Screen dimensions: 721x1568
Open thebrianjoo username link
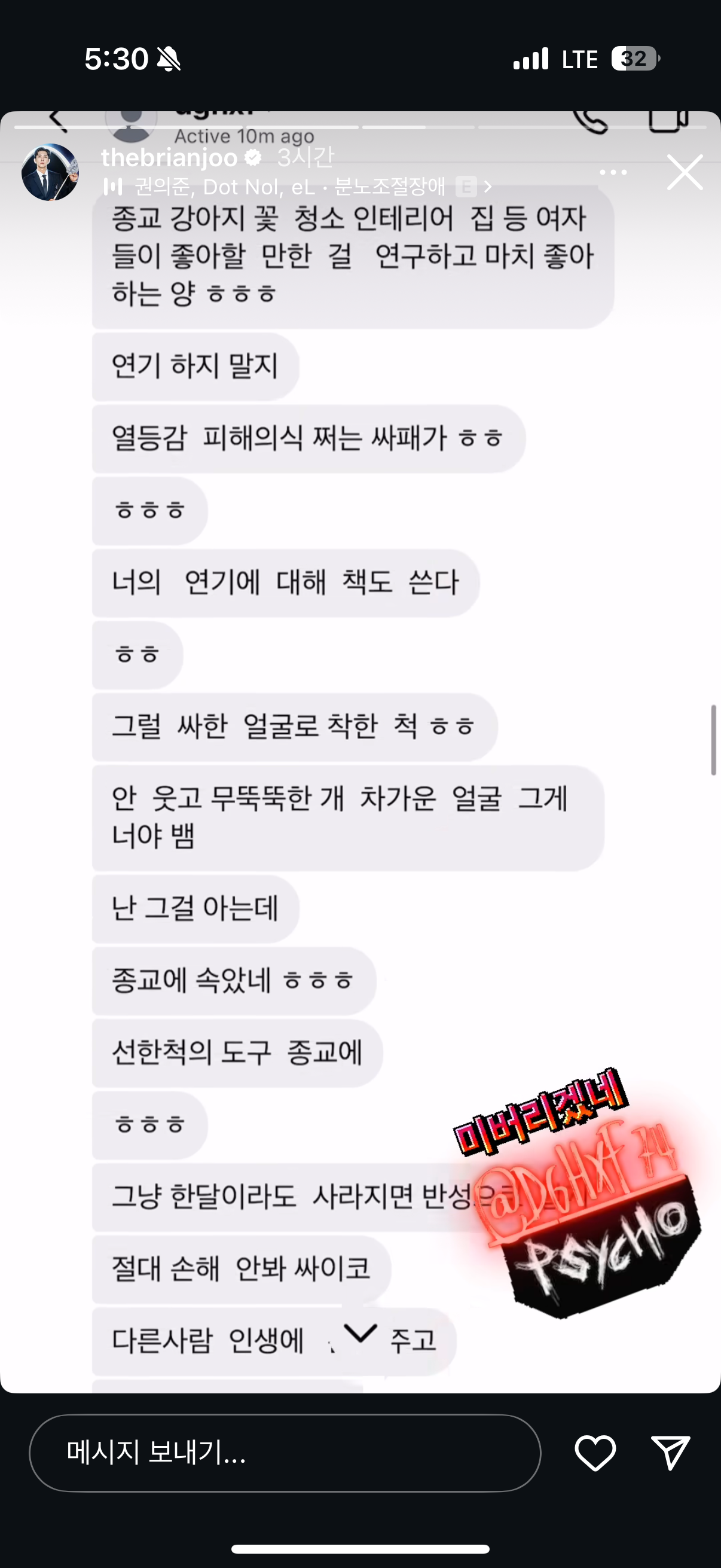pos(169,158)
